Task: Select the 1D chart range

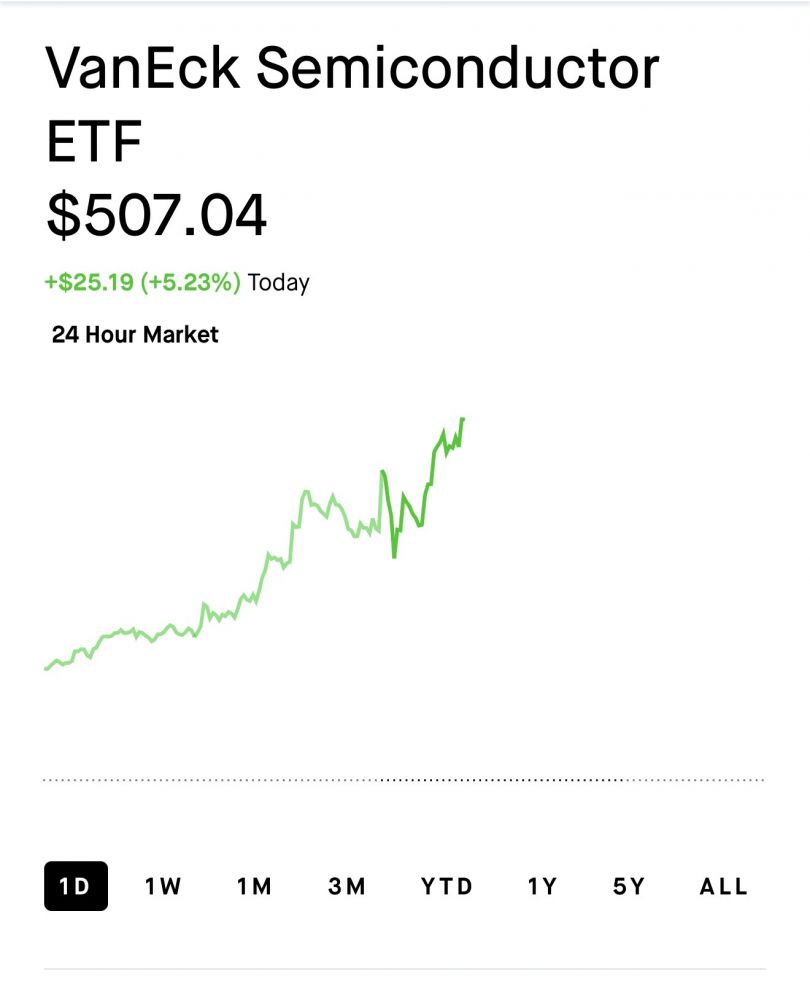Action: pos(75,886)
